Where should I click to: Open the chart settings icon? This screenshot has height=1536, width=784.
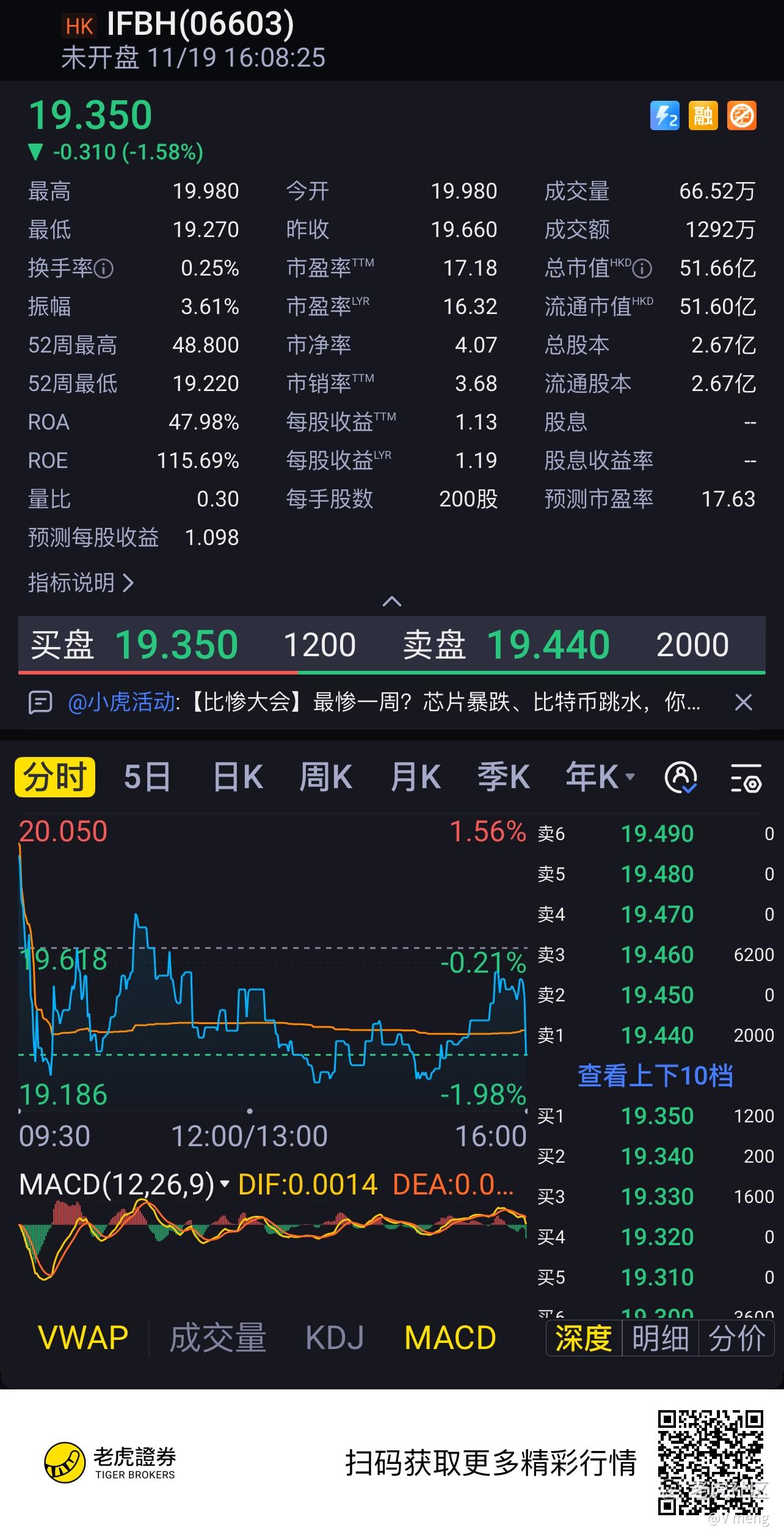click(746, 778)
